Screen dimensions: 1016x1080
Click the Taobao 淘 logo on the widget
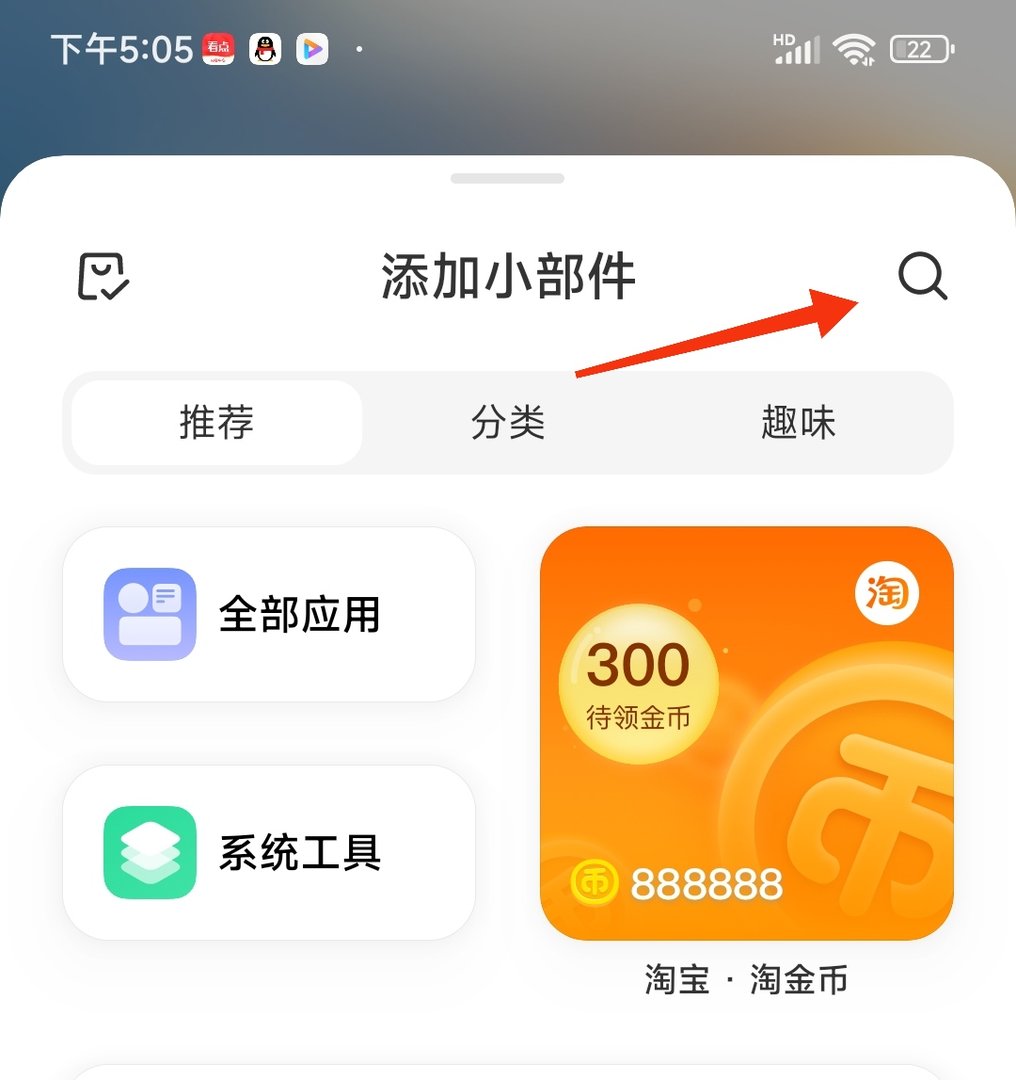pyautogui.click(x=889, y=593)
